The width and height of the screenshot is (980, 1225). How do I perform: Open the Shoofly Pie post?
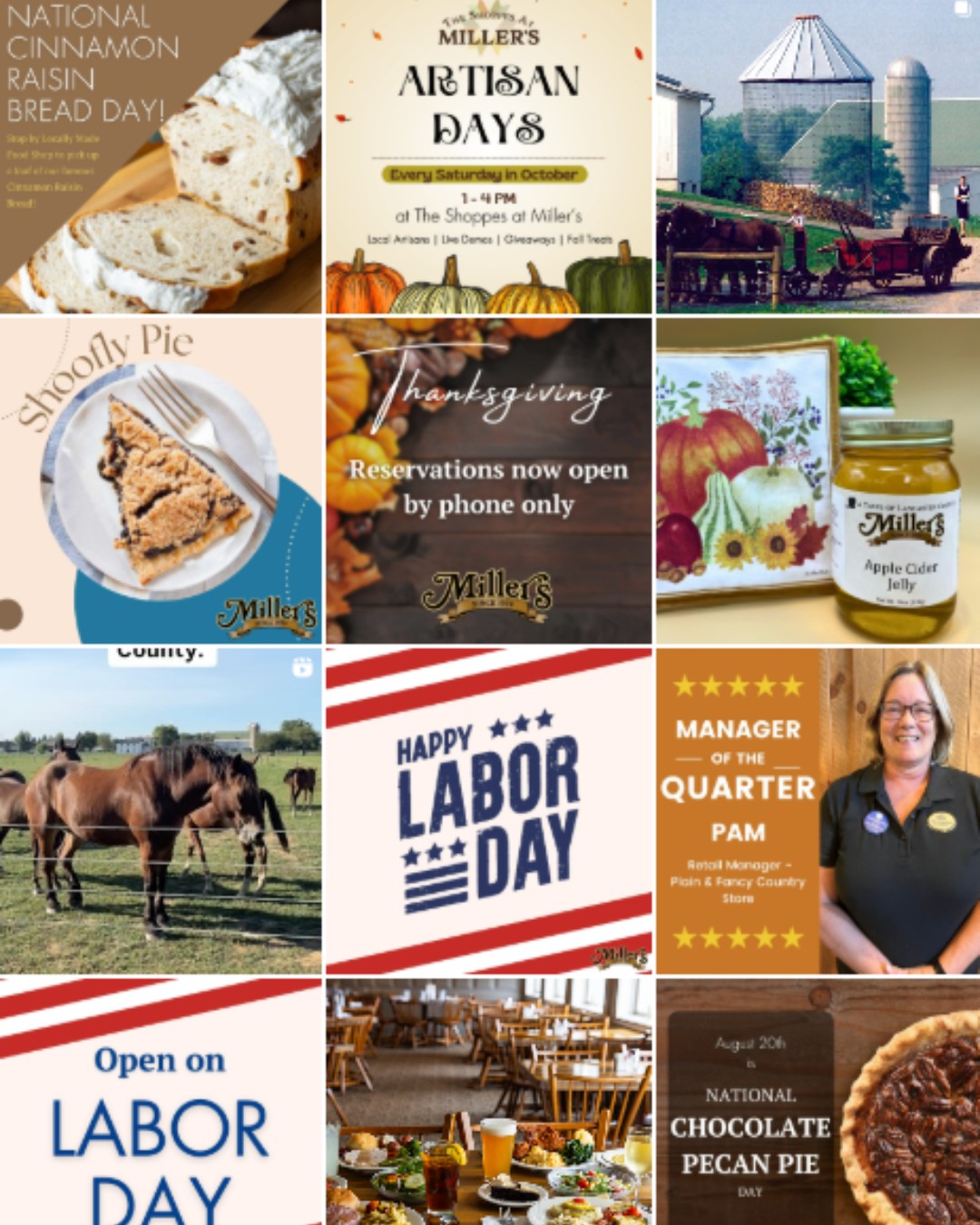tap(161, 481)
